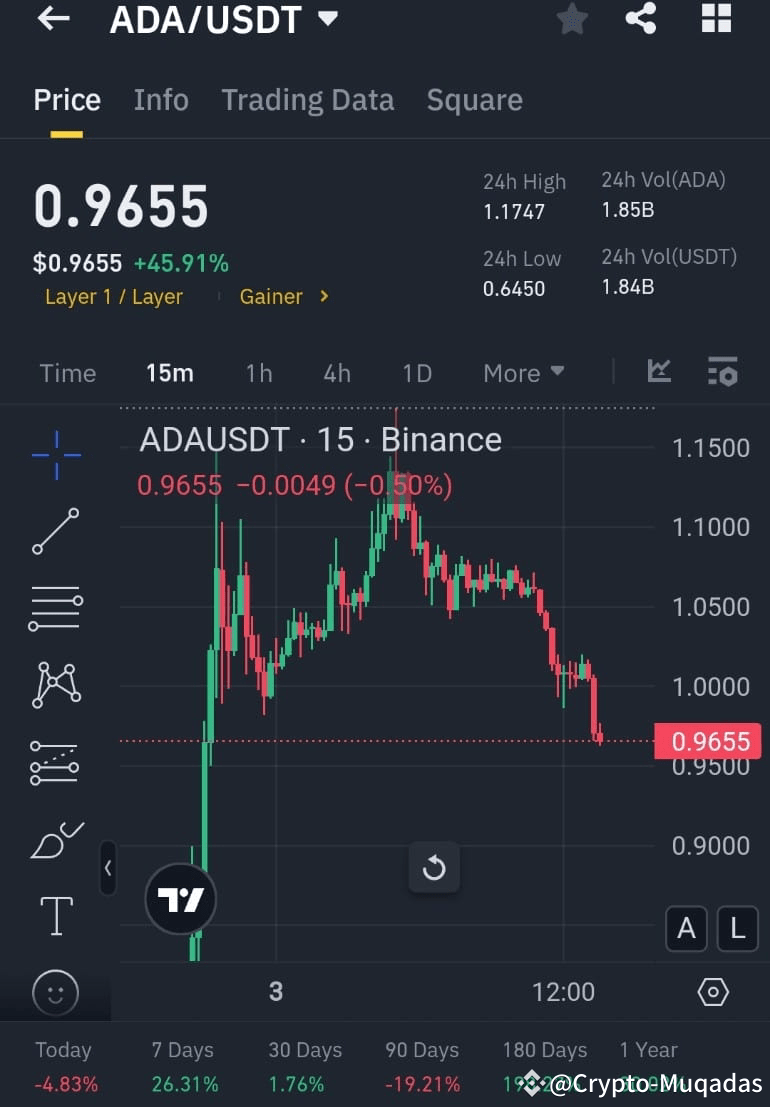Open the emoji sticker tool
Screen dimensions: 770x1107
pyautogui.click(x=55, y=992)
